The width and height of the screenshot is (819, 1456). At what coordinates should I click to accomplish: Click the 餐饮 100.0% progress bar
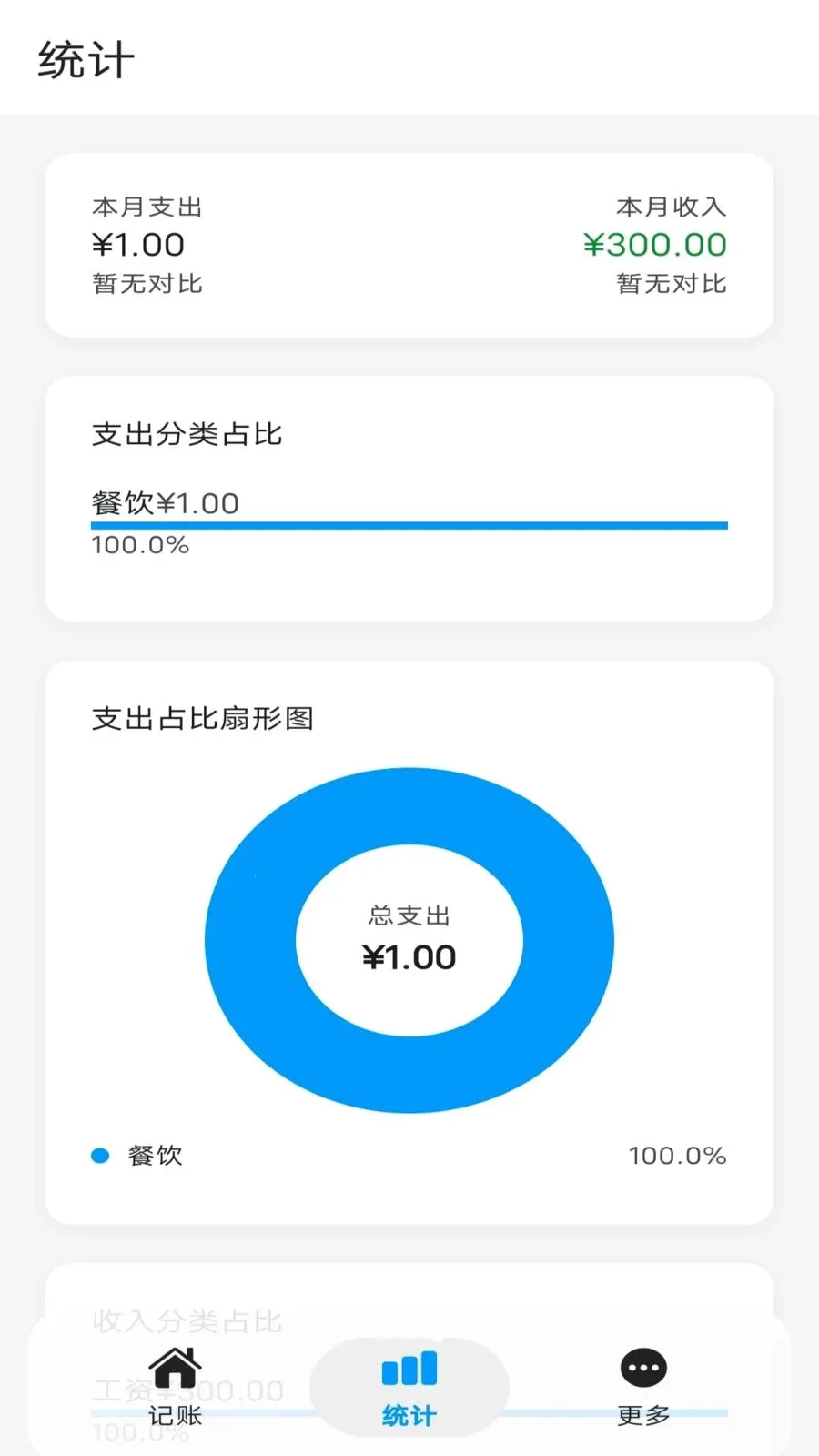click(x=409, y=525)
